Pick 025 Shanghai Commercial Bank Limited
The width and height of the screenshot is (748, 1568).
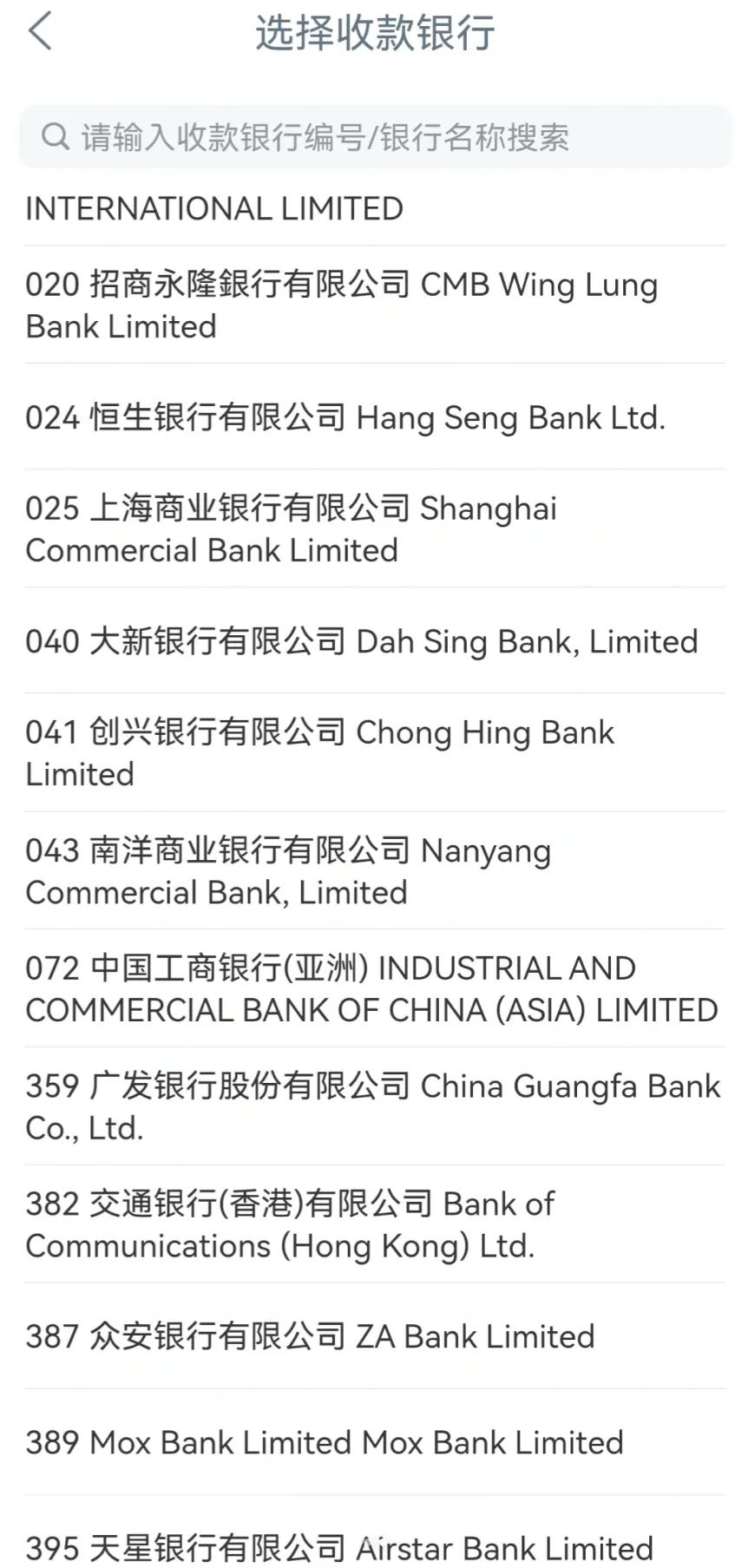point(374,529)
